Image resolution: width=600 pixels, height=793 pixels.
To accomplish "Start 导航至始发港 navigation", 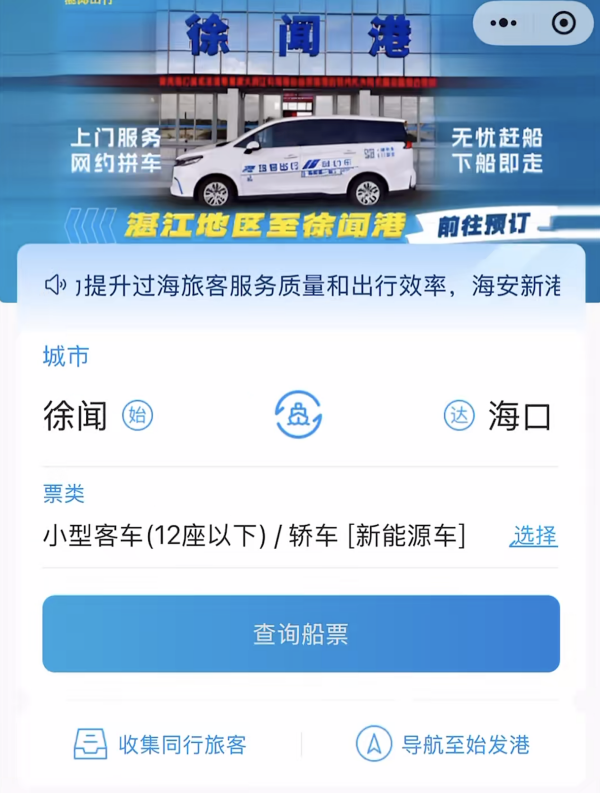I will [443, 744].
